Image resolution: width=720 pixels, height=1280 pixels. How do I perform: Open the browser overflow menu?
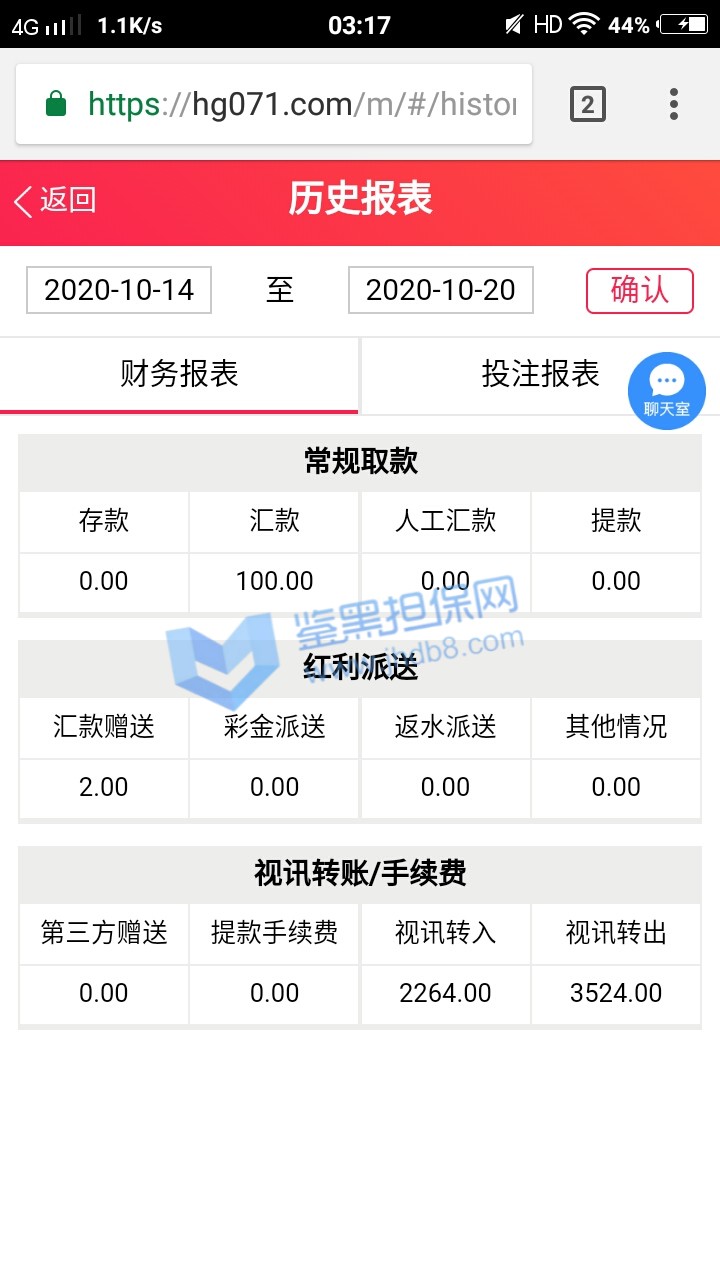coord(673,104)
